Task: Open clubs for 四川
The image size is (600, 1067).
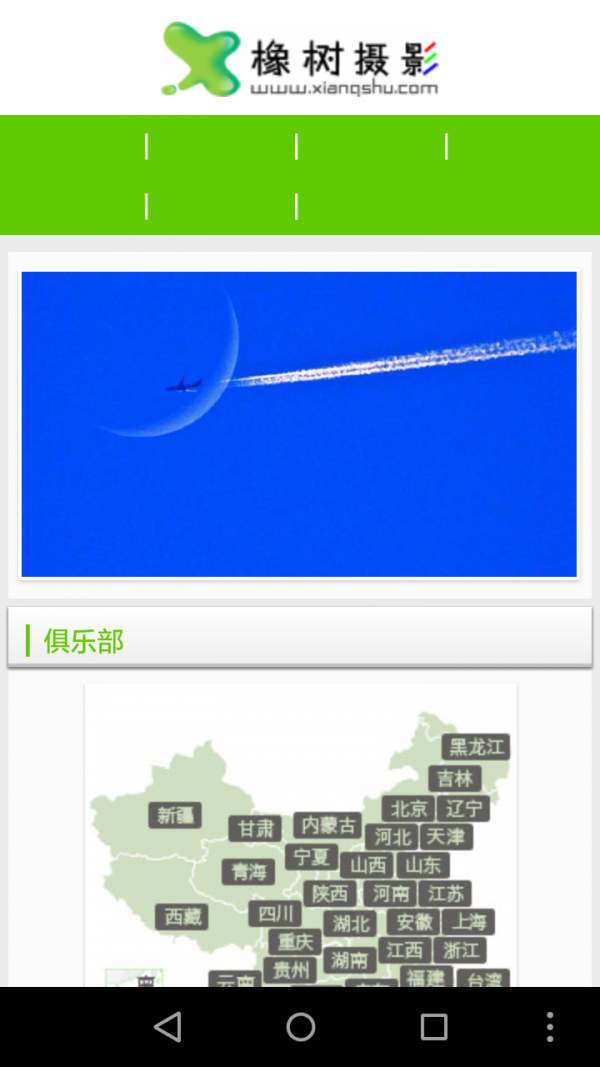Action: click(x=274, y=913)
